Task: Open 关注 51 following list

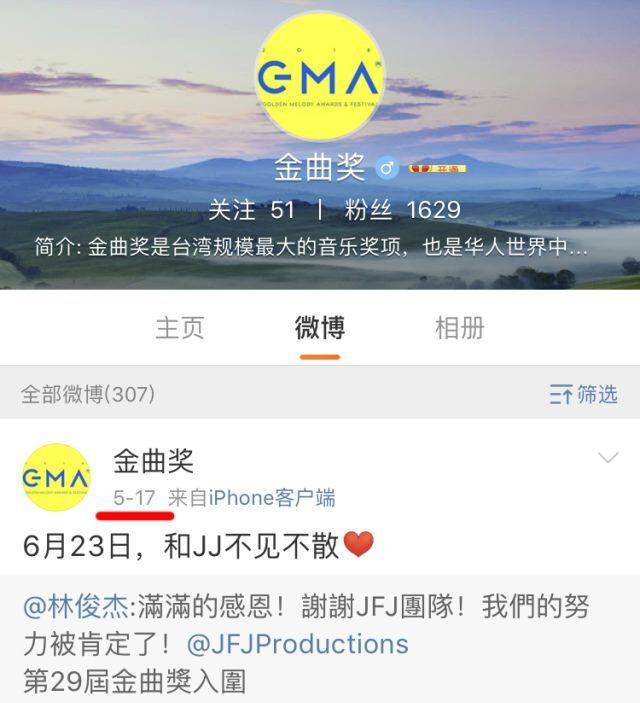Action: (251, 209)
